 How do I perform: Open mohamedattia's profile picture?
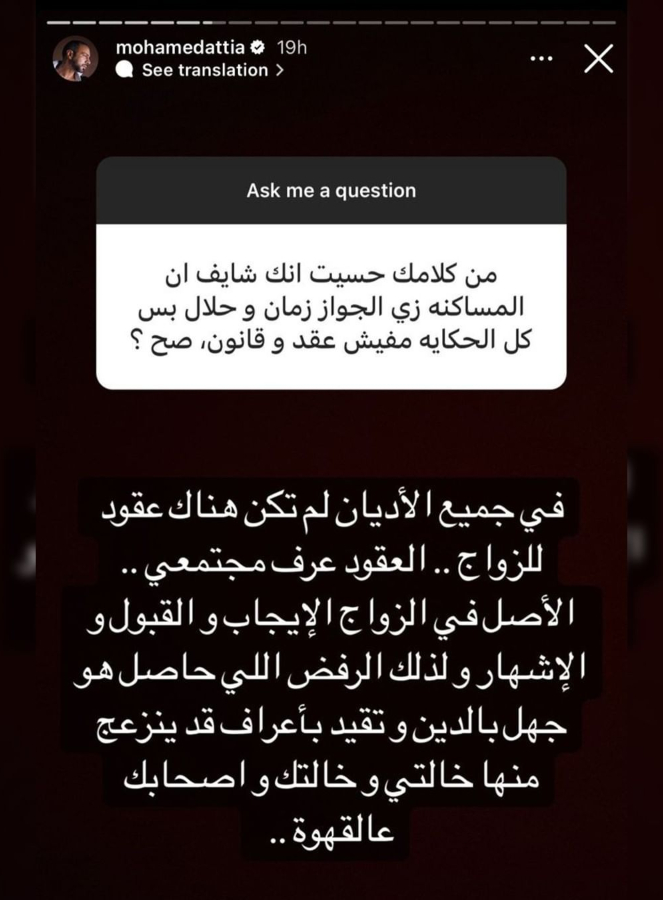[76, 58]
